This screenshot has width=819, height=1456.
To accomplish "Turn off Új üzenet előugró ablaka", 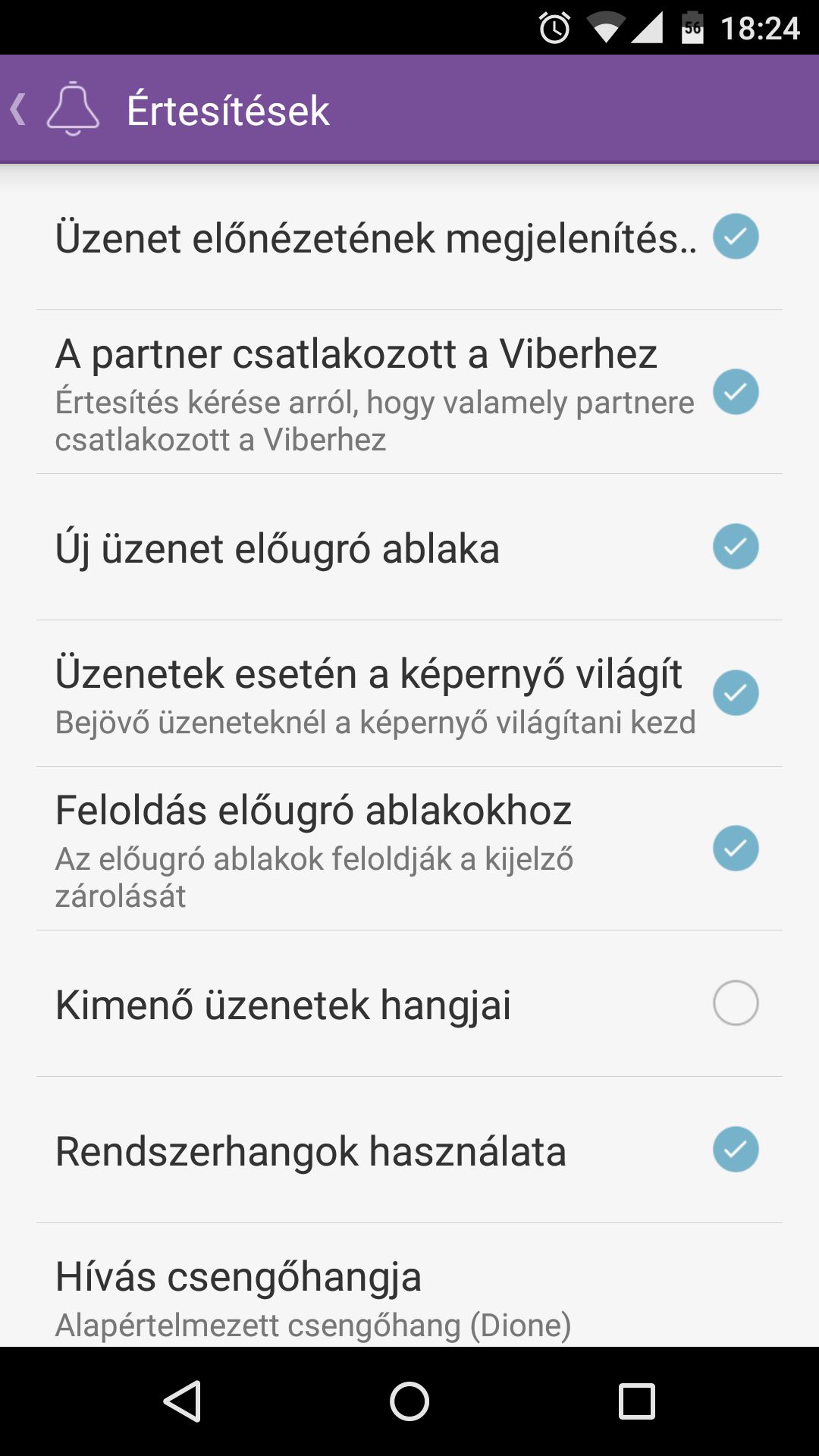I will tap(736, 547).
